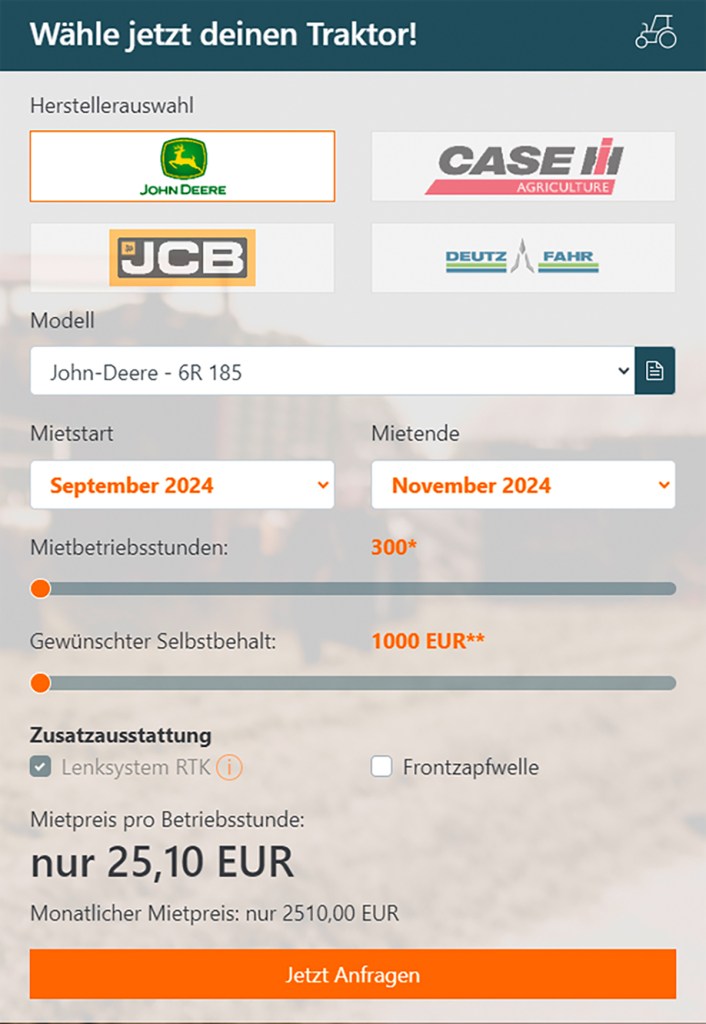Viewport: 706px width, 1024px height.
Task: Pick JCB as the manufacturer
Action: [x=182, y=258]
